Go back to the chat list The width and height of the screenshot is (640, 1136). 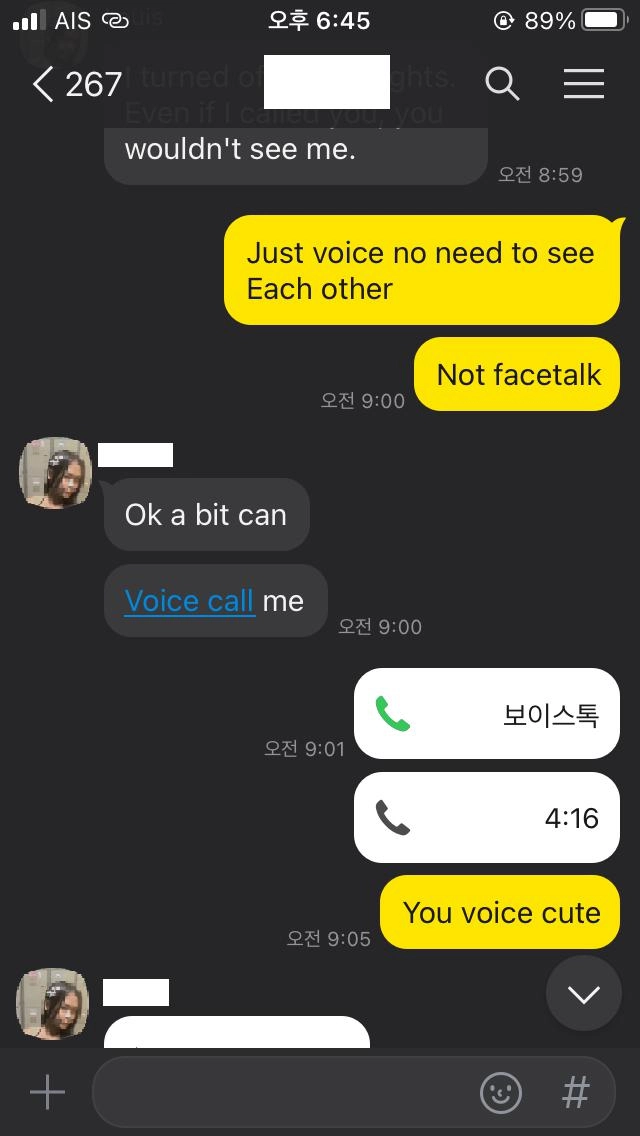tap(44, 85)
